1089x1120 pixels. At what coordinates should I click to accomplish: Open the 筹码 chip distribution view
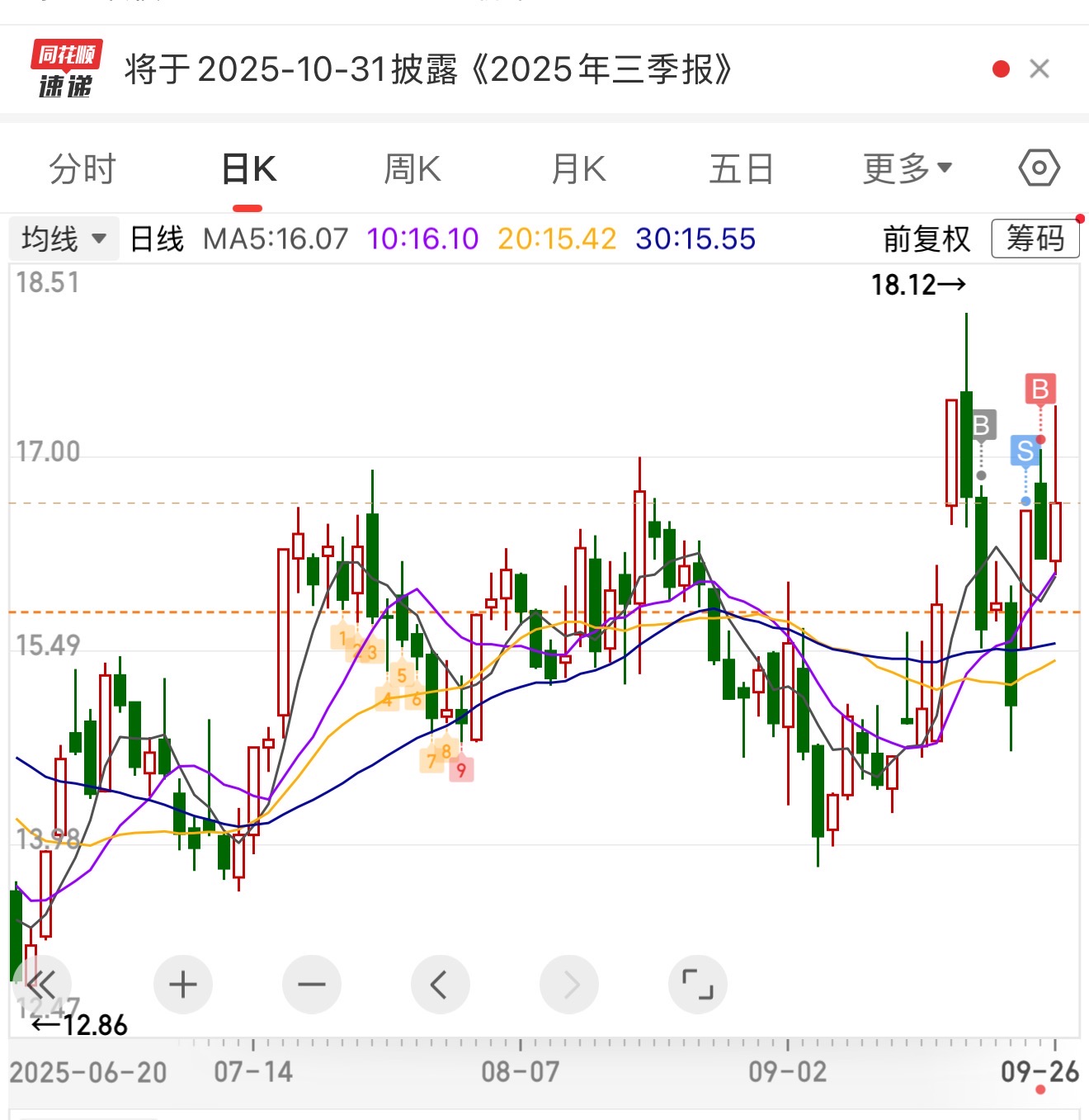coord(1035,239)
